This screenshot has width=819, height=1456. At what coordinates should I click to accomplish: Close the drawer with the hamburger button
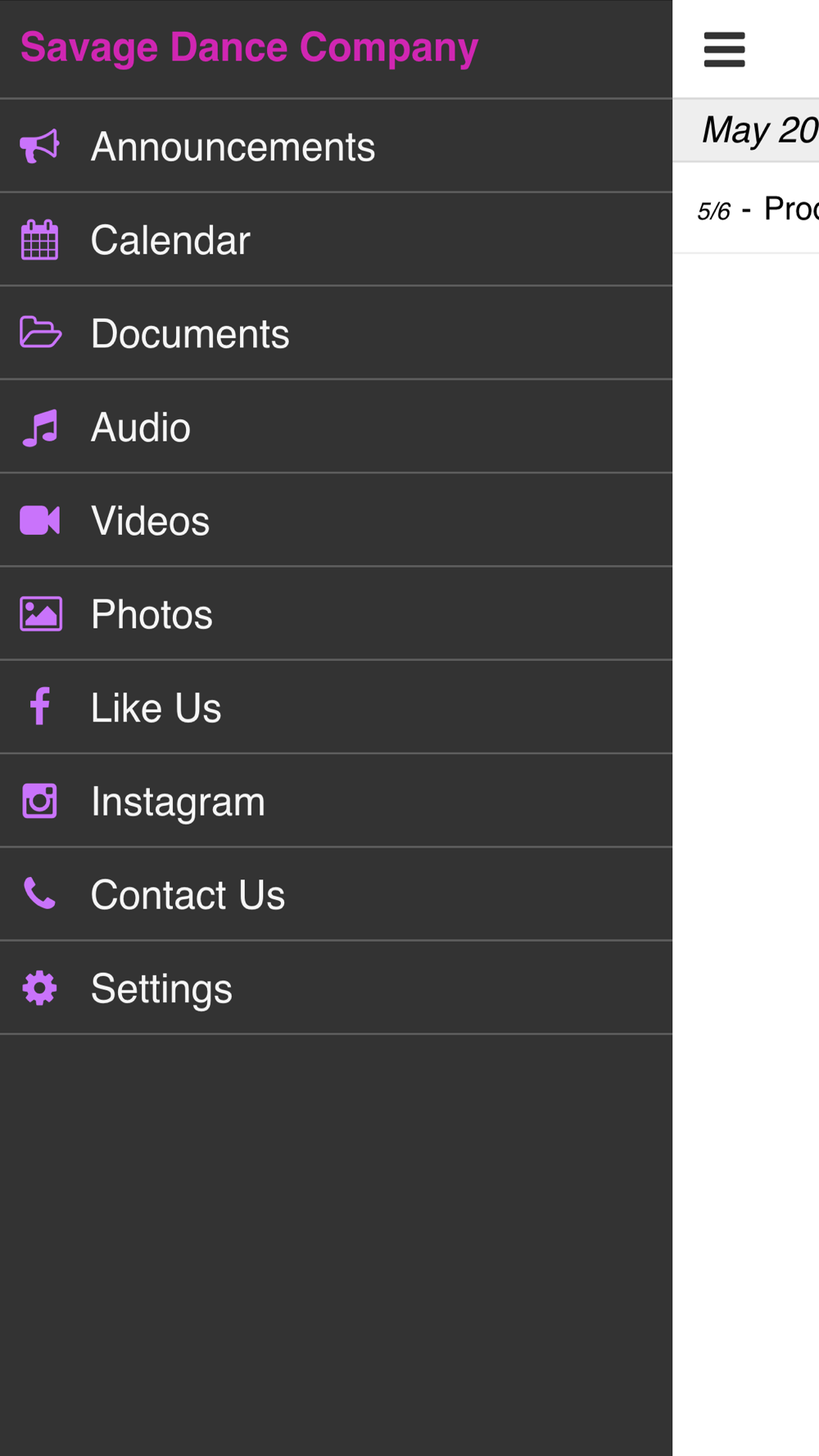(x=724, y=49)
